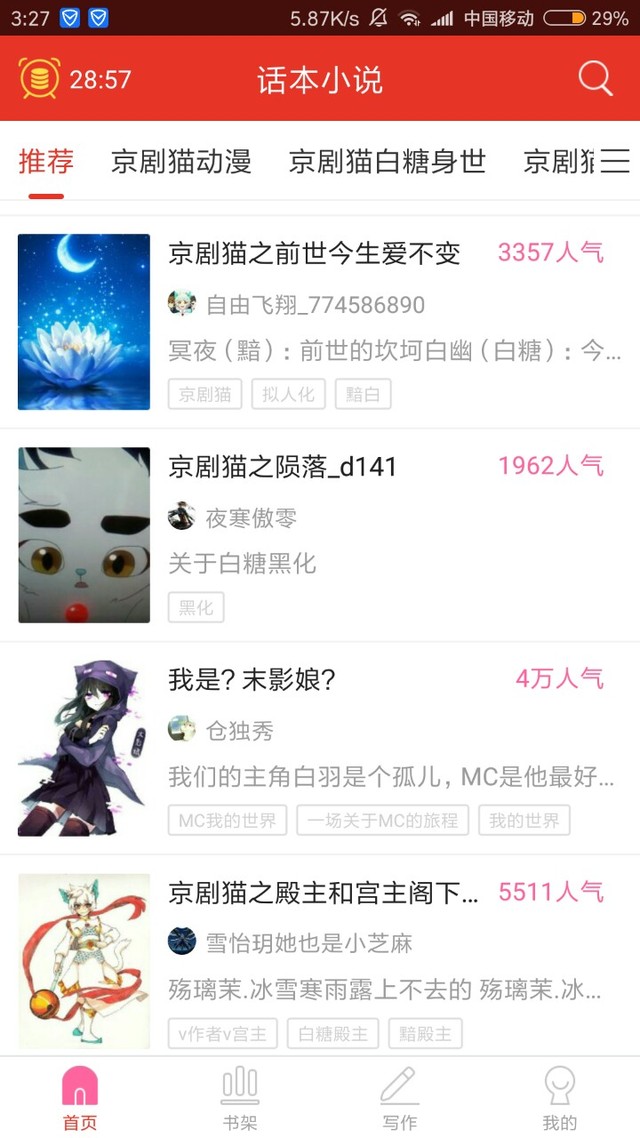Open the 我的 profile tab
This screenshot has width=640, height=1138.
[559, 1098]
